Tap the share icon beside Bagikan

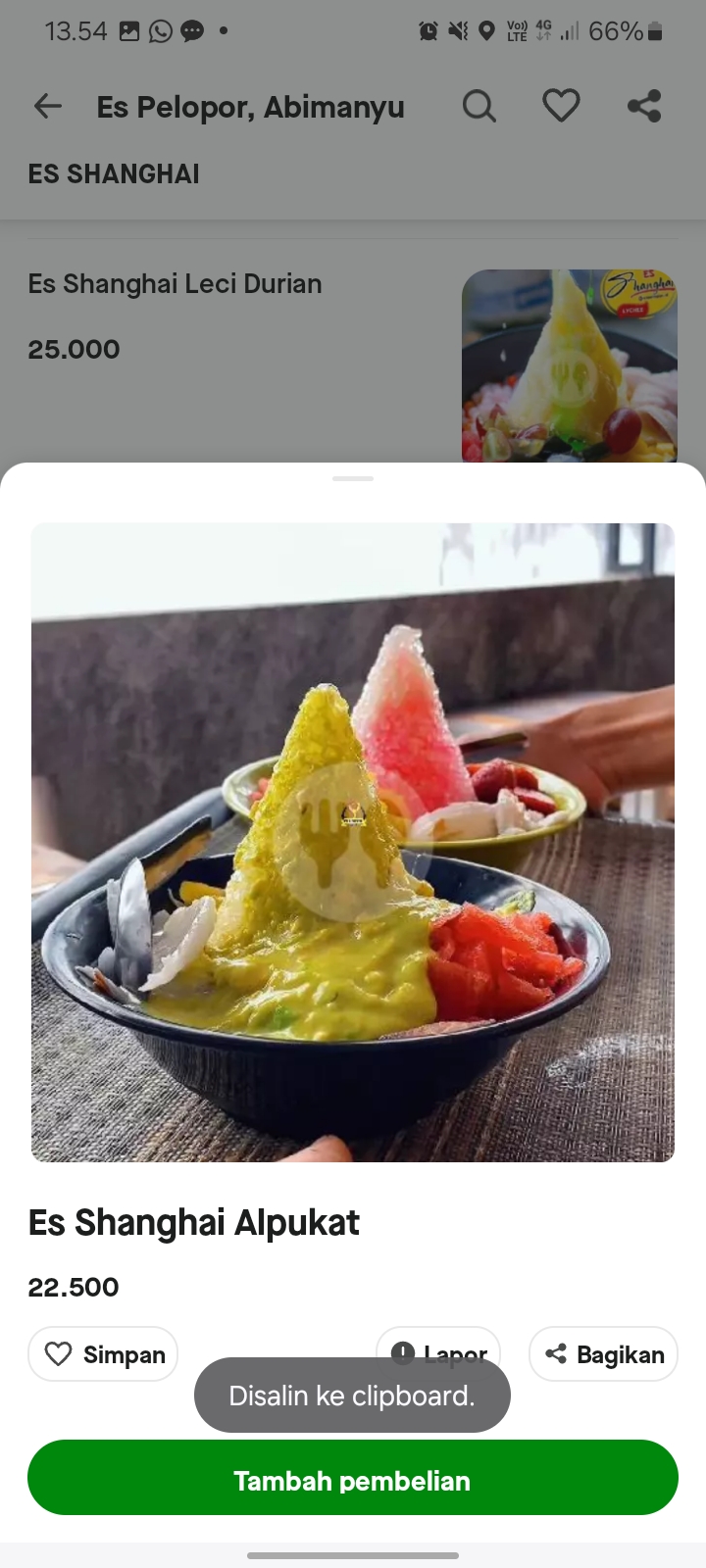point(556,1353)
